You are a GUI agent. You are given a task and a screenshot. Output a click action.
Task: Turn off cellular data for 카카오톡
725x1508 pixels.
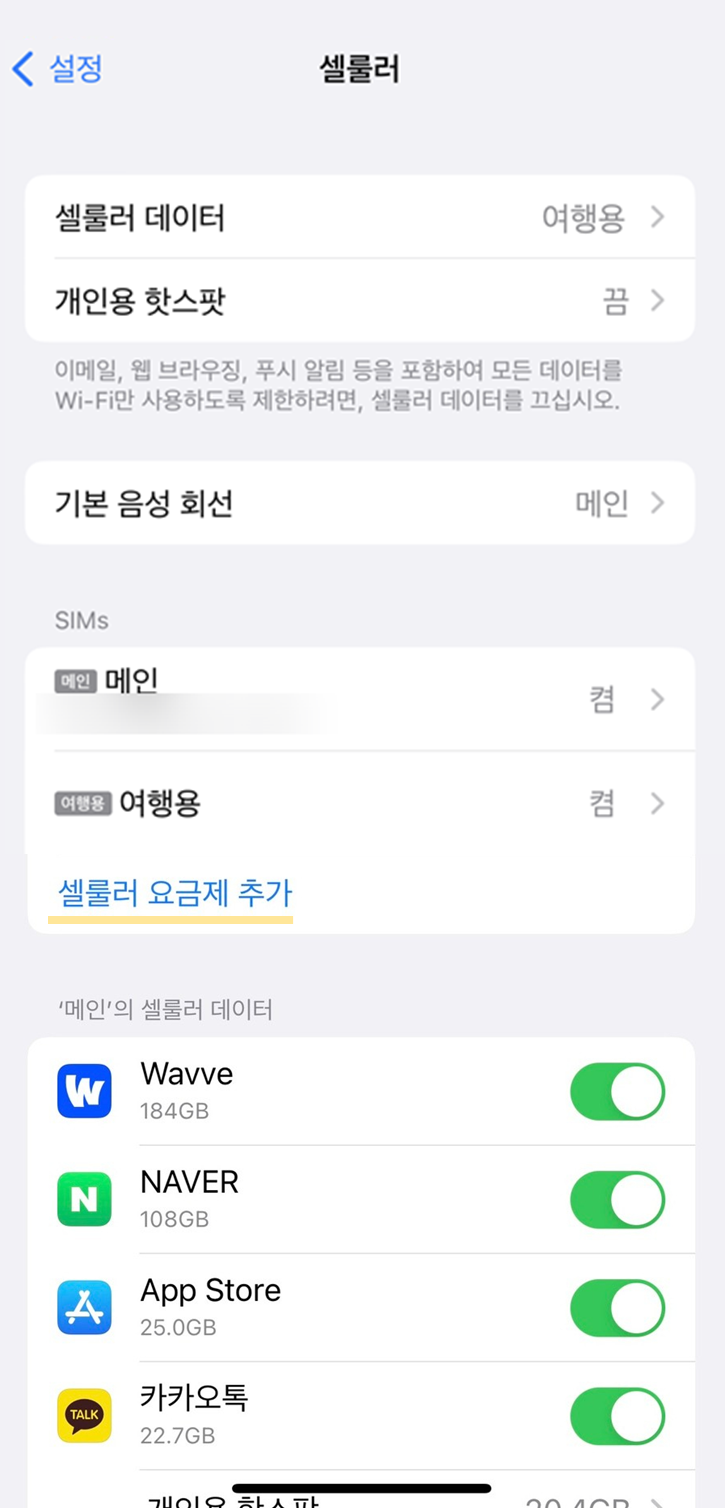coord(617,1415)
